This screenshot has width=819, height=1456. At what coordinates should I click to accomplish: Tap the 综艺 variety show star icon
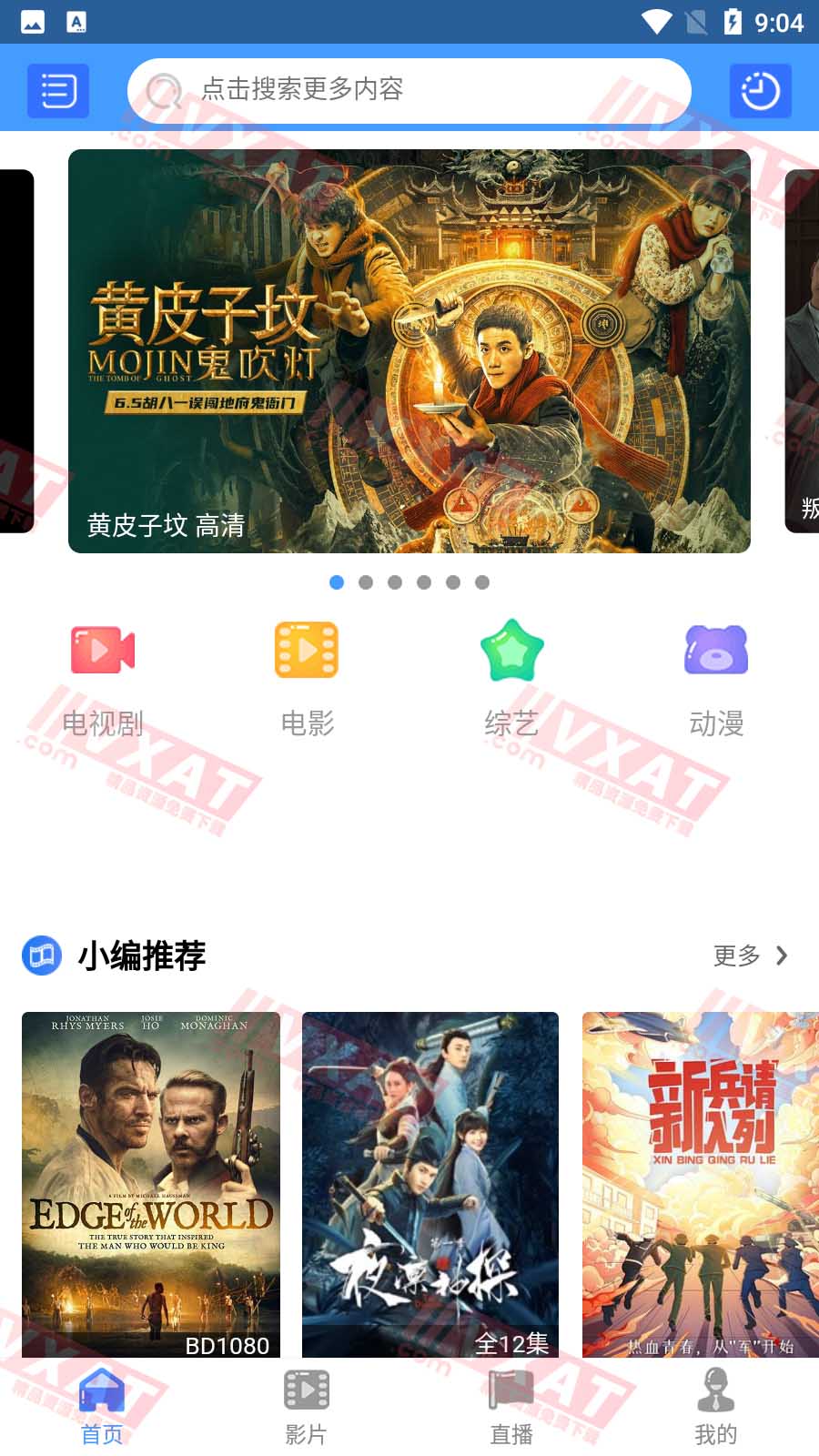(x=512, y=650)
